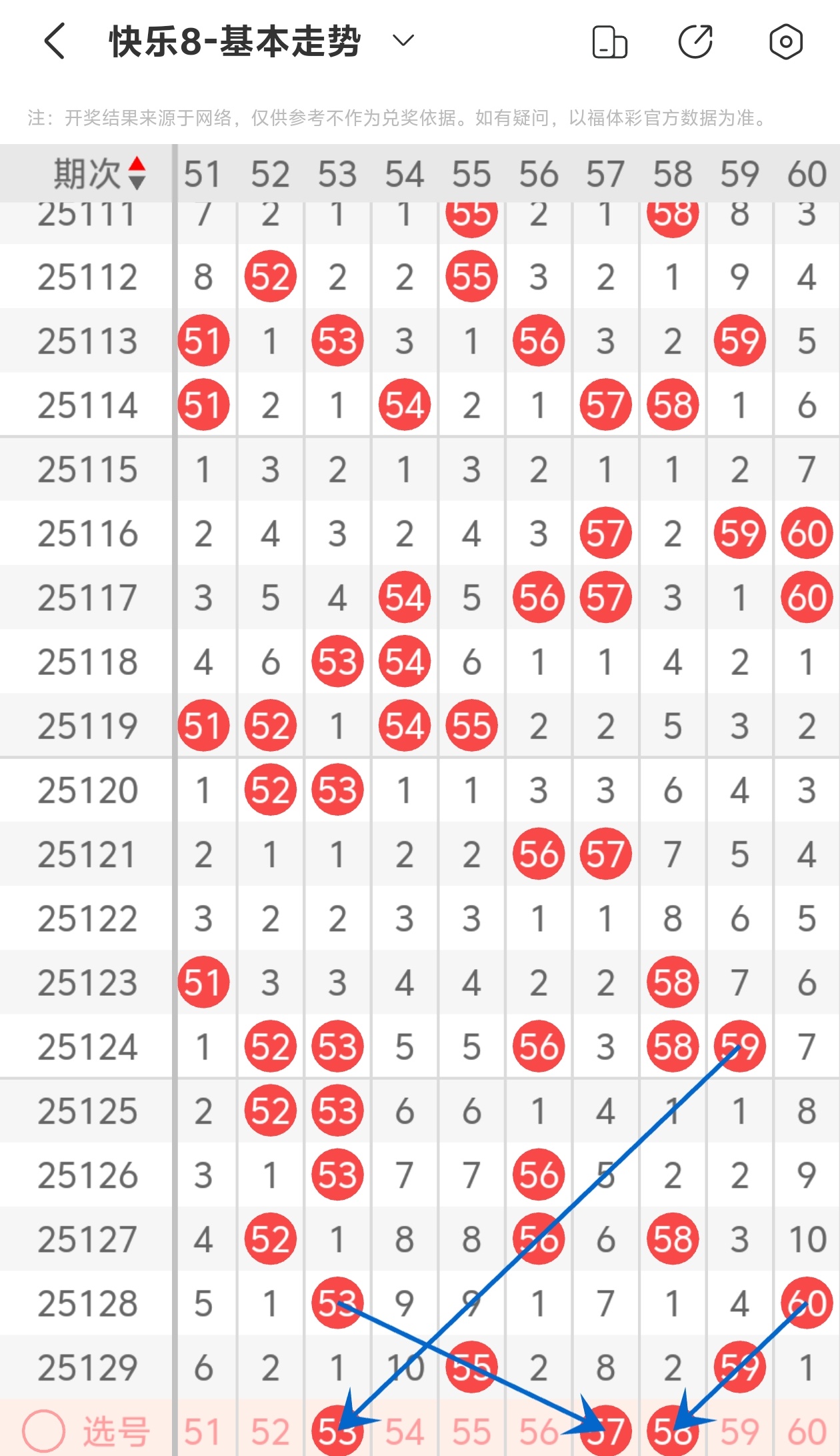Share this trend chart
Screen dimensions: 840x1456
[695, 42]
